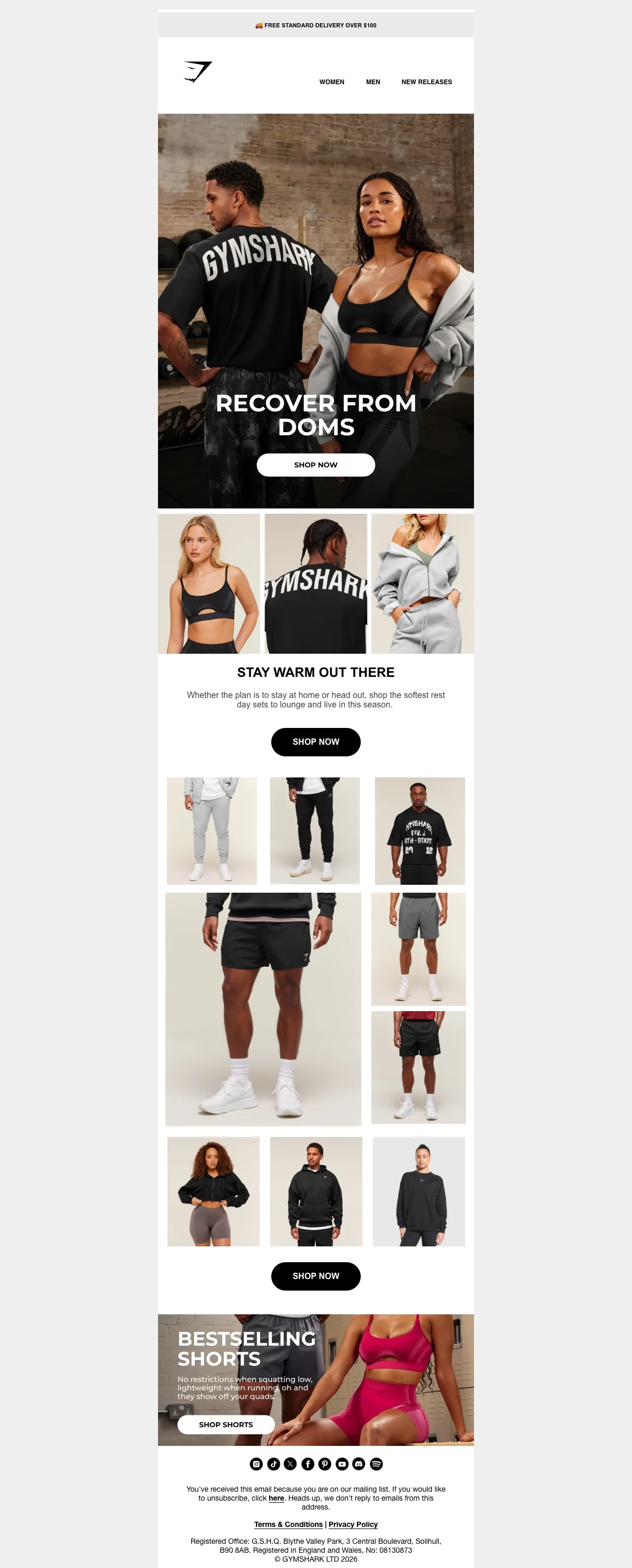The image size is (632, 1568).
Task: Open Gymshark's YouTube channel
Action: point(342,1464)
